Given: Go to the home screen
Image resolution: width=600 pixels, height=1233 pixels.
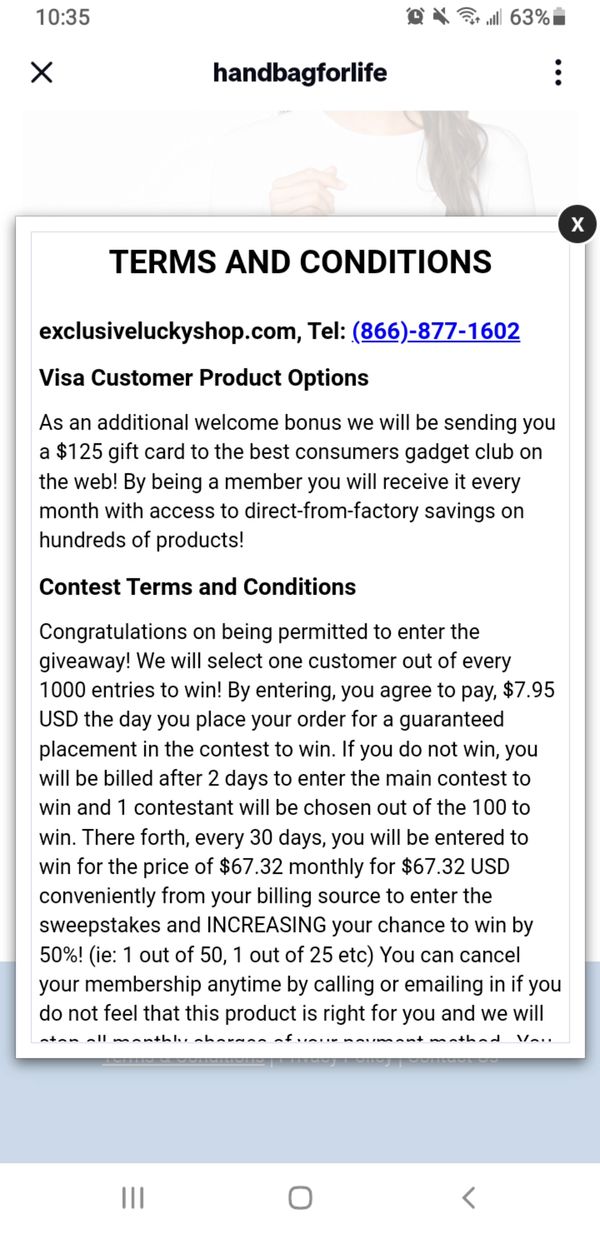Looking at the screenshot, I should [x=300, y=1197].
